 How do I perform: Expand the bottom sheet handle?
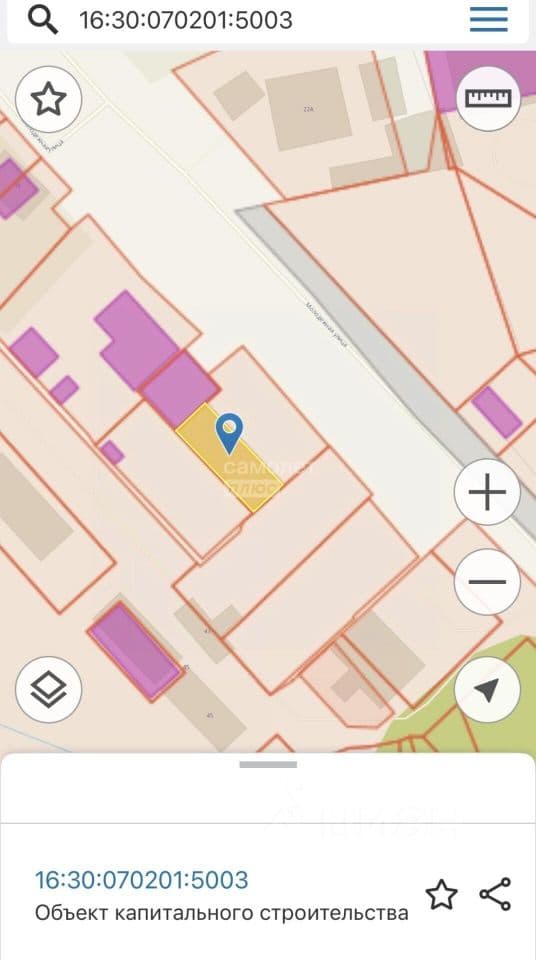click(268, 764)
